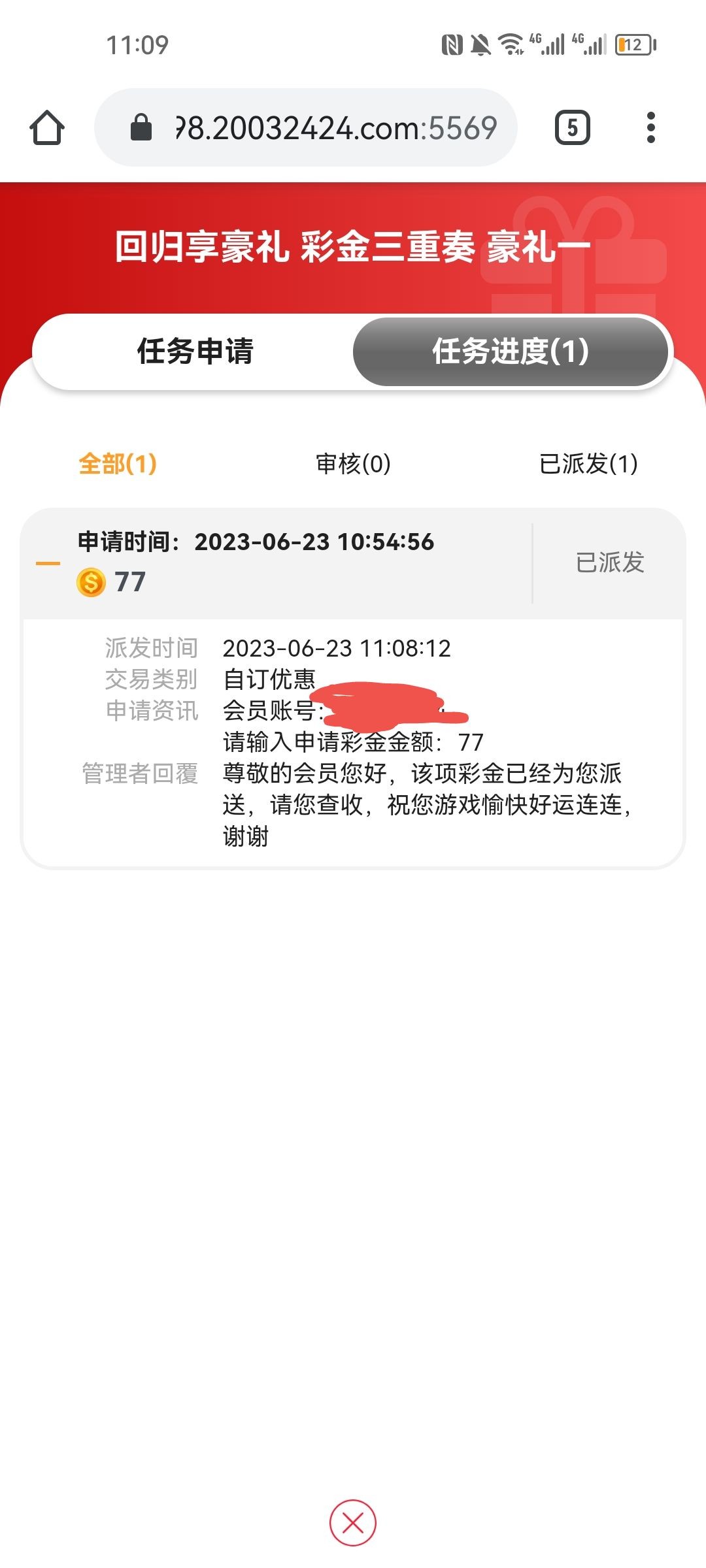
Task: Collapse the 2023-06-23 10:54:56 application record
Action: click(48, 563)
